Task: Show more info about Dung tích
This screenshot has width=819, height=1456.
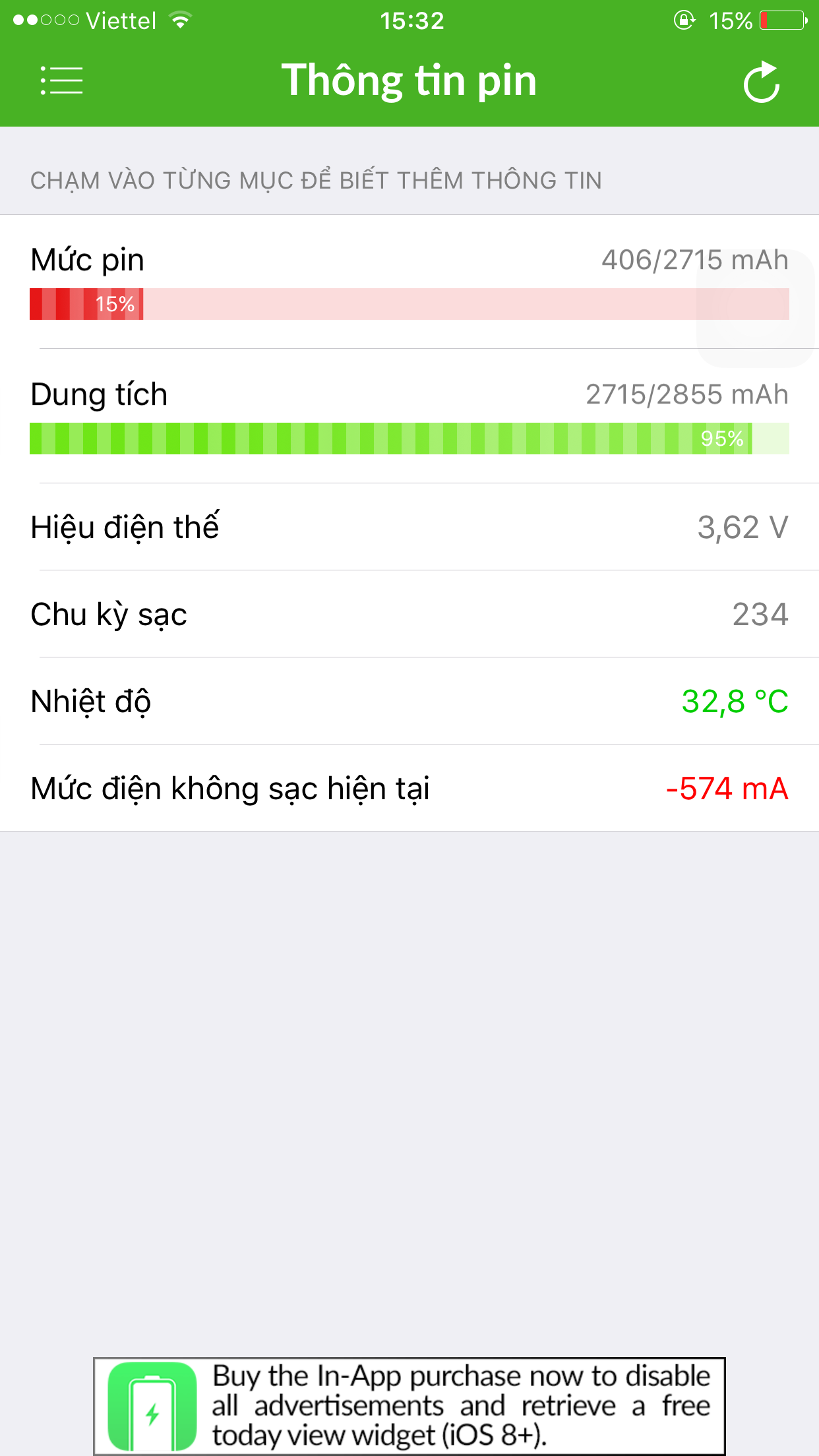Action: 409,416
